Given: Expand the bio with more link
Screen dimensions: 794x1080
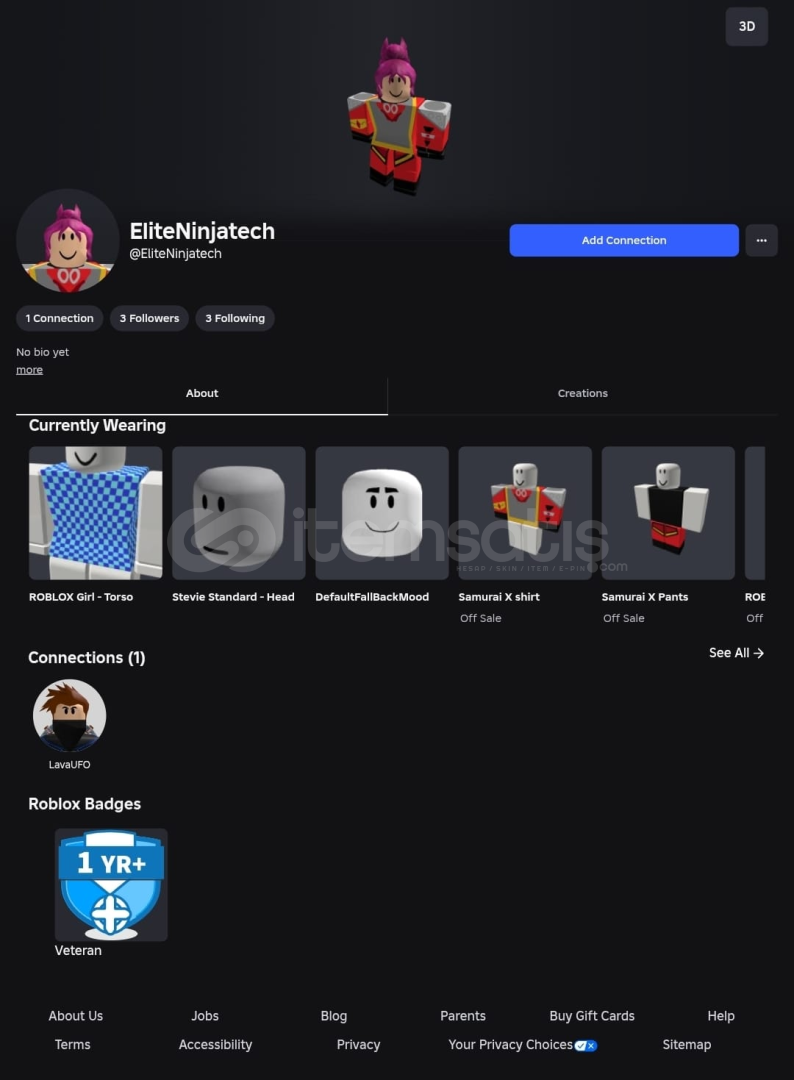Looking at the screenshot, I should 29,370.
